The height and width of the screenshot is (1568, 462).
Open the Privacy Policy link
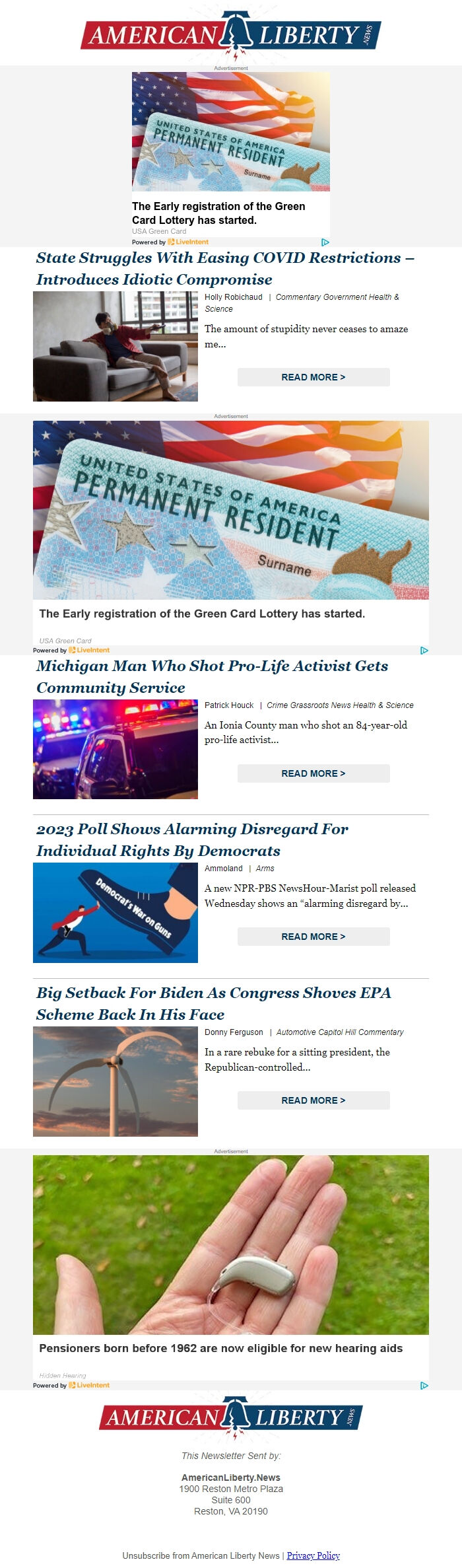(313, 1555)
